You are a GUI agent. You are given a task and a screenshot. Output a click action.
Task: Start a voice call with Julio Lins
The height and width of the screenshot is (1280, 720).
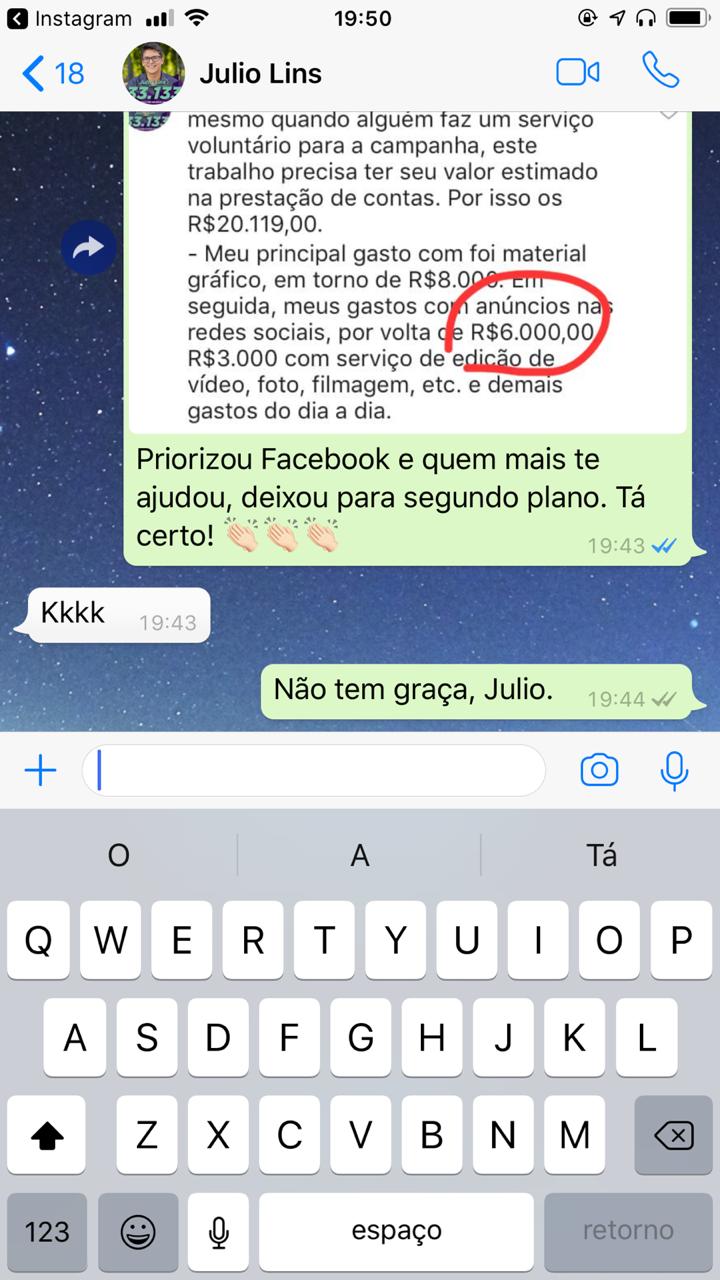tap(660, 72)
